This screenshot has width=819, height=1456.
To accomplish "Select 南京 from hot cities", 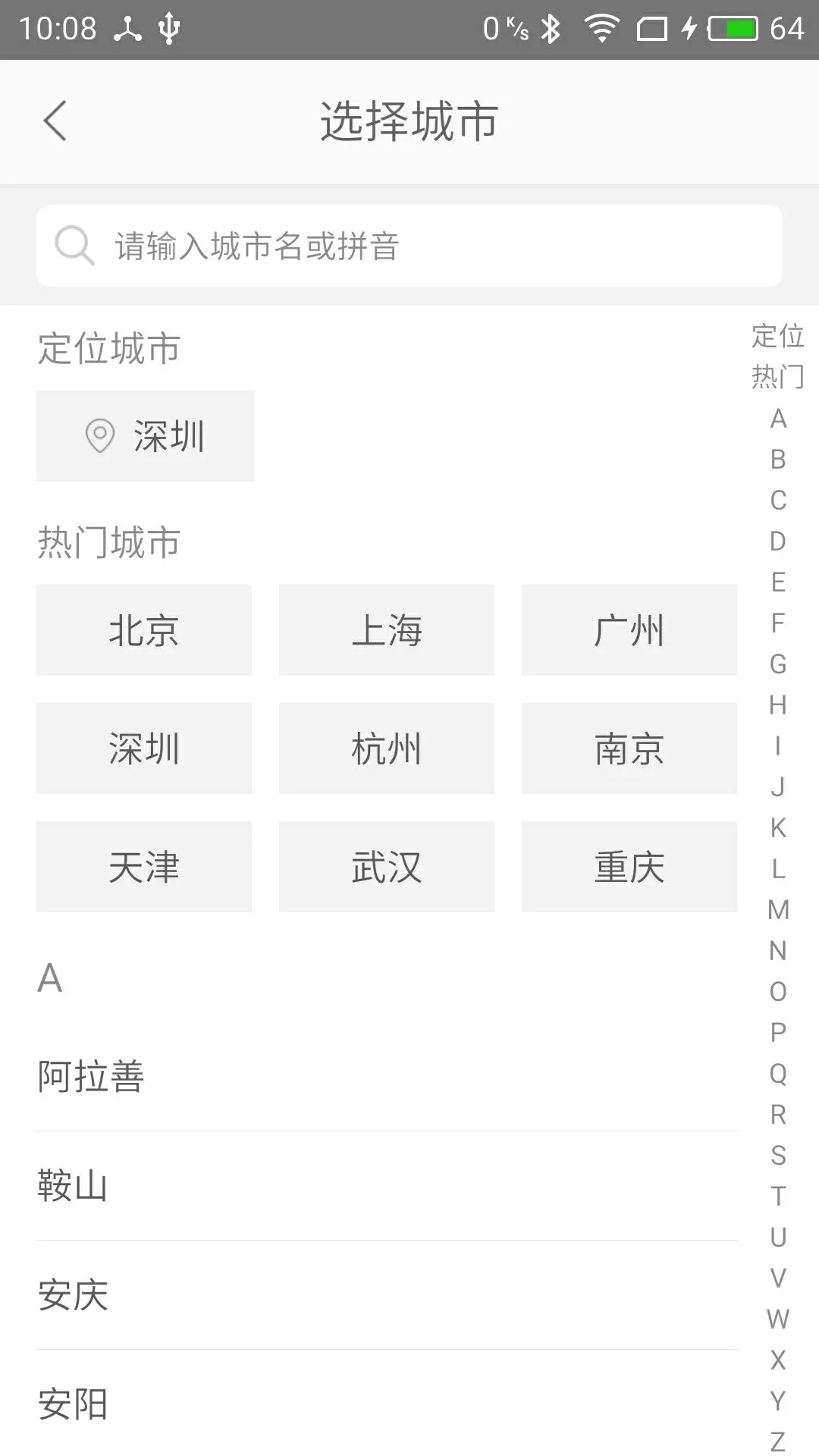I will tap(629, 748).
